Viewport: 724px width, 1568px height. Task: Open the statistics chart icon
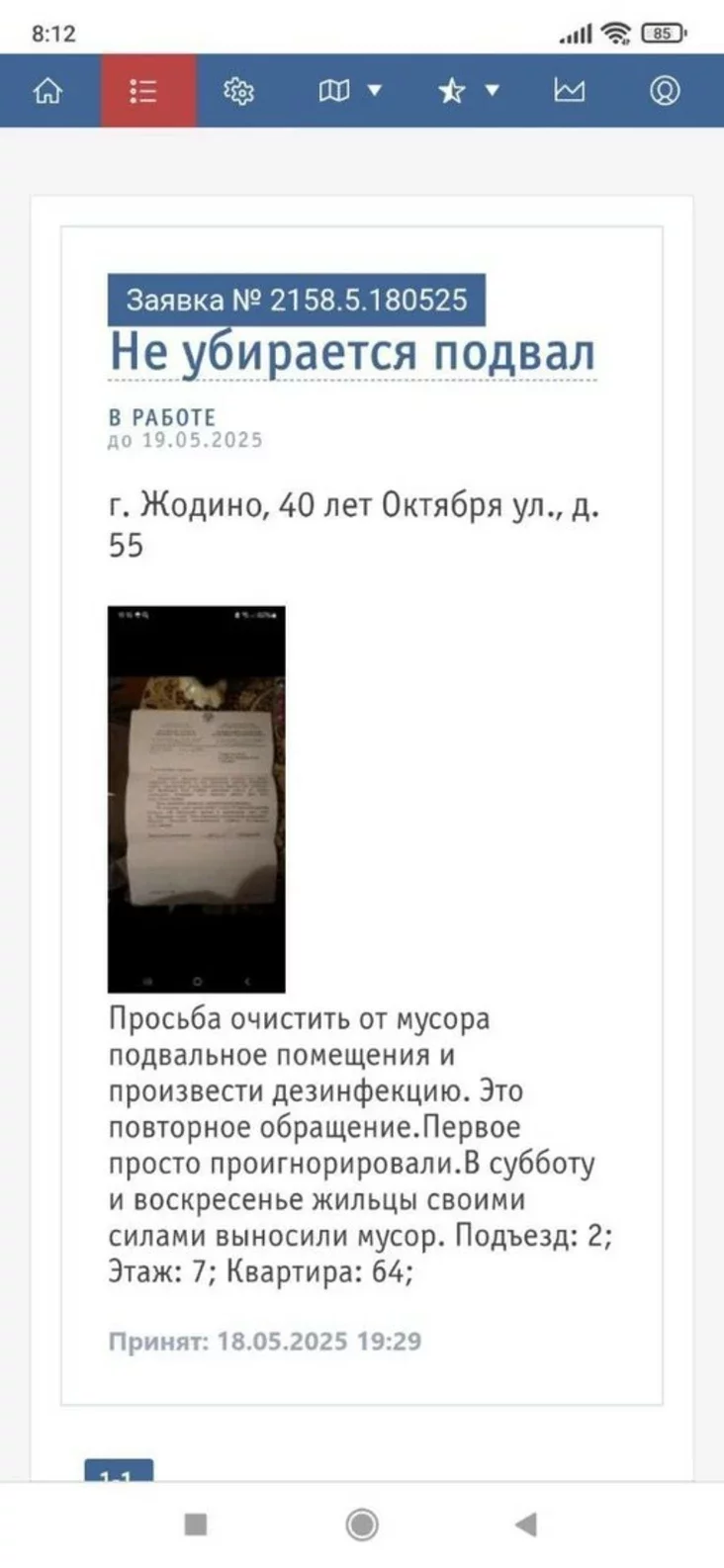(569, 91)
